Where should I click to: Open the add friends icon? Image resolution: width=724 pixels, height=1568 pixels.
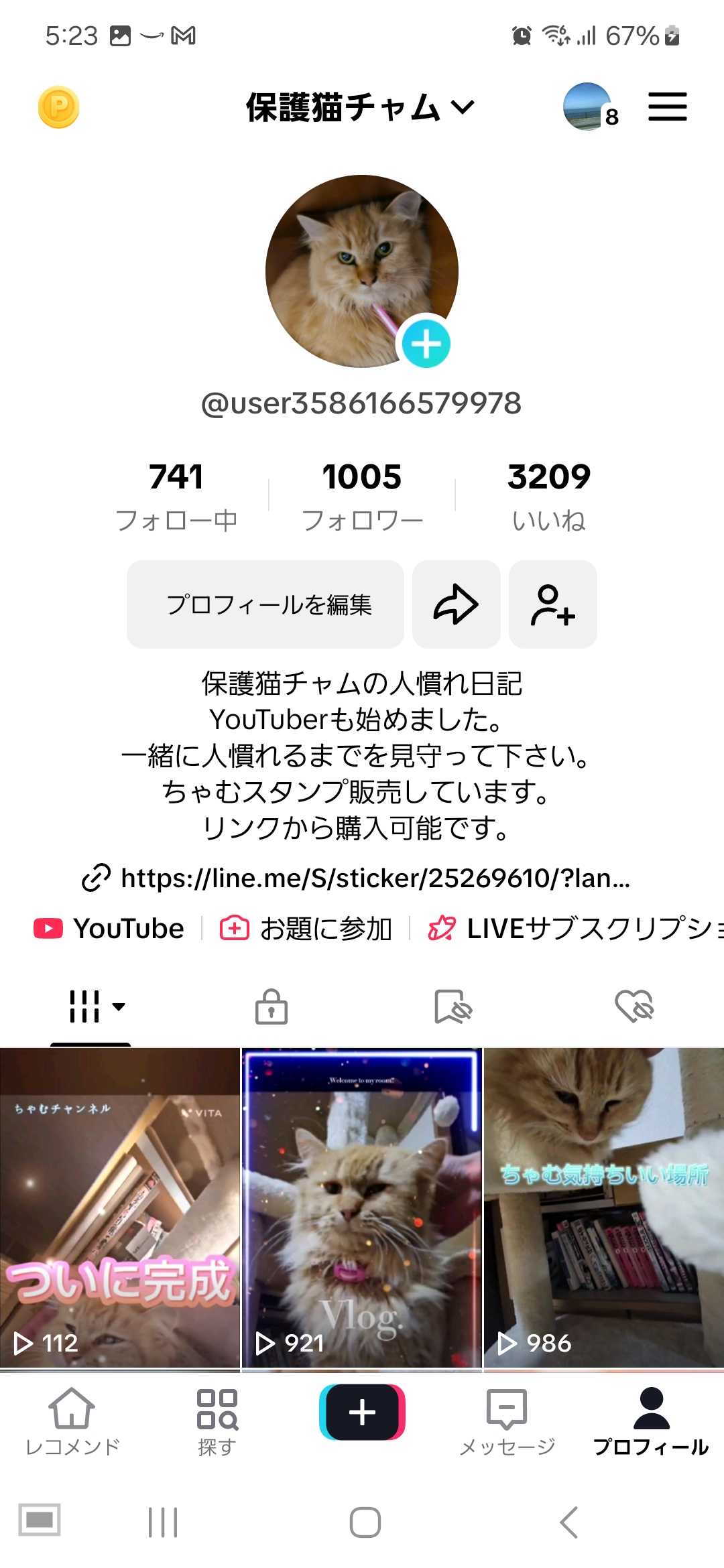552,604
